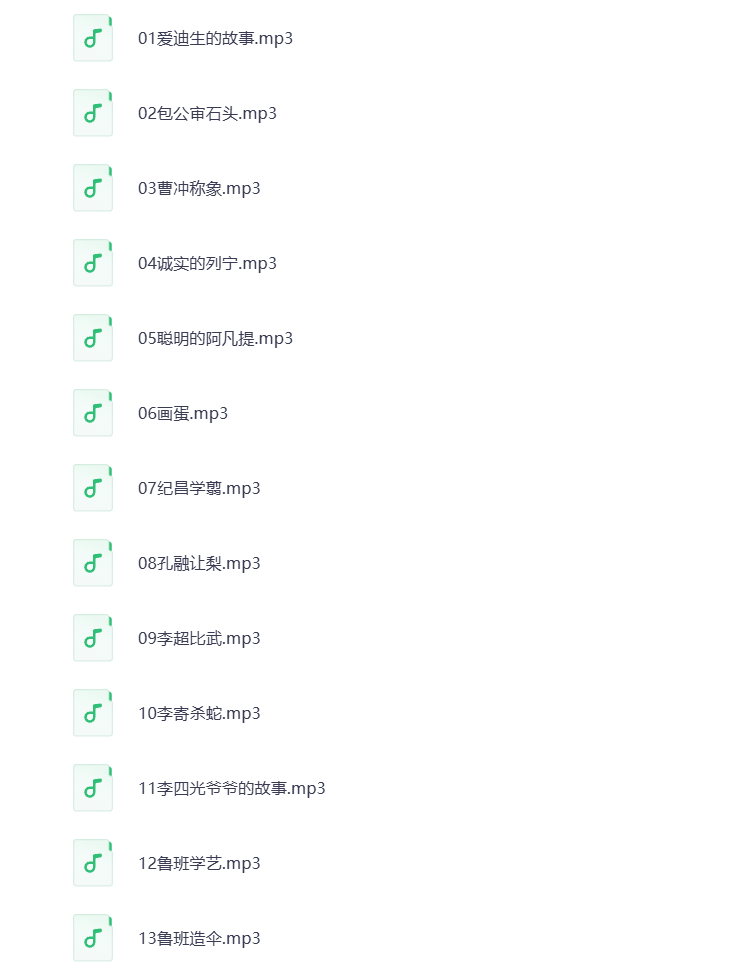Select the music file icon for 05聪明的阿凡提.mp3
This screenshot has height=975, width=742.
[93, 337]
